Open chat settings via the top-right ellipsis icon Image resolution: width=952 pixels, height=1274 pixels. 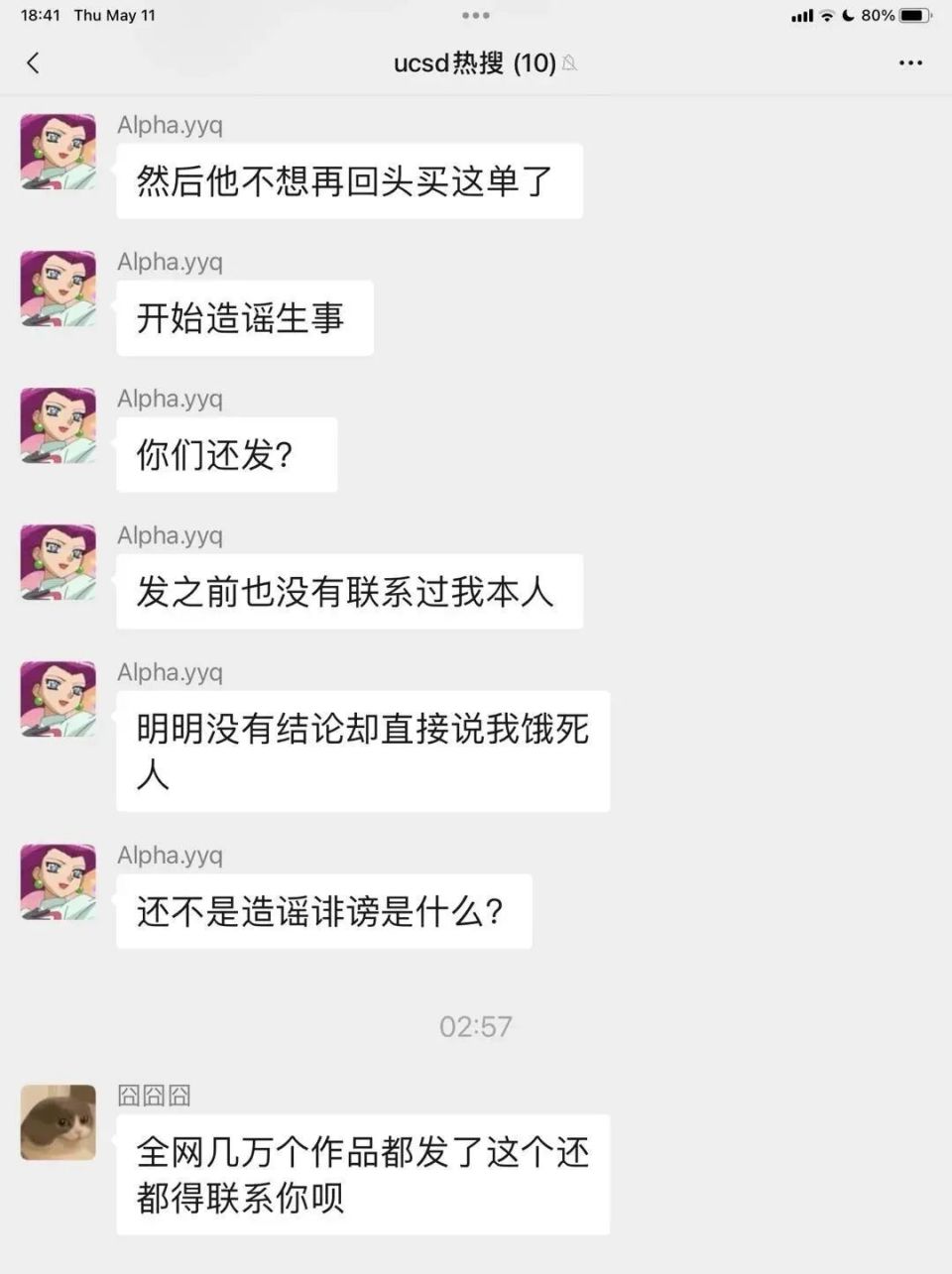909,62
